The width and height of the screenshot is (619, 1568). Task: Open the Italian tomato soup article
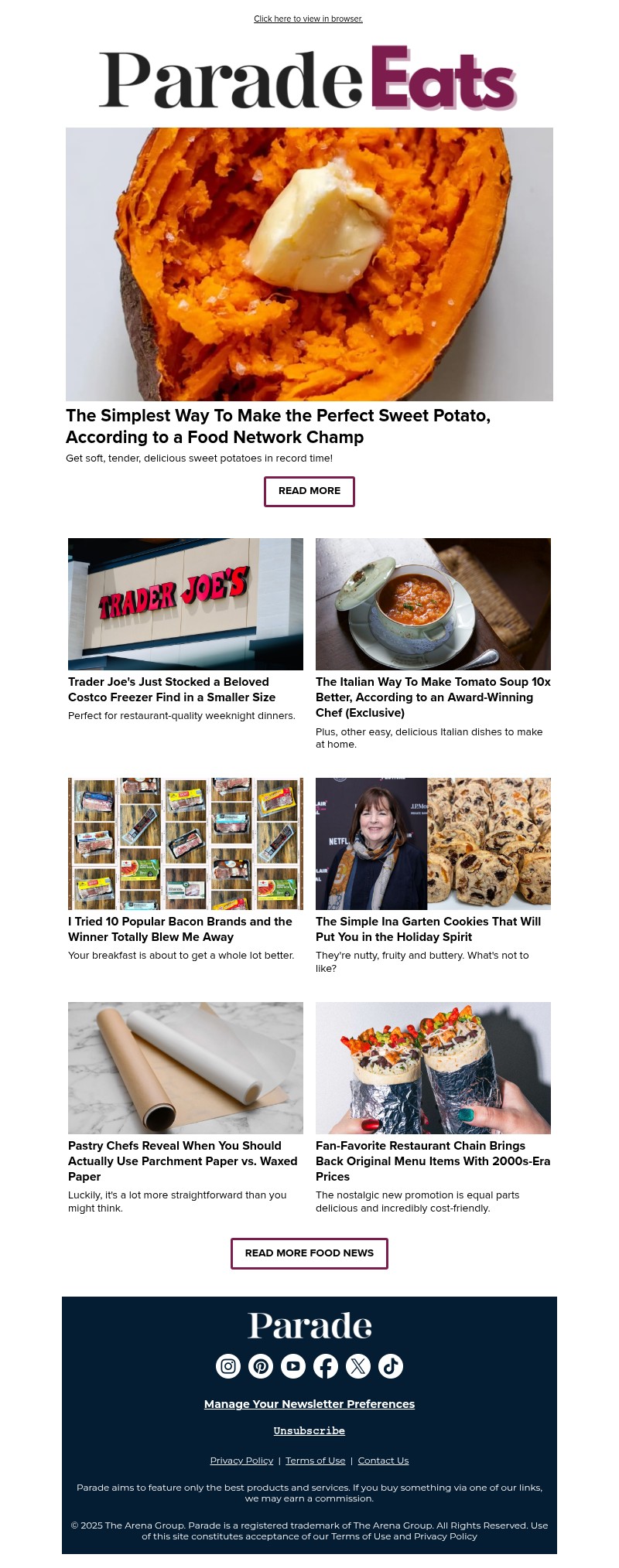point(433,697)
